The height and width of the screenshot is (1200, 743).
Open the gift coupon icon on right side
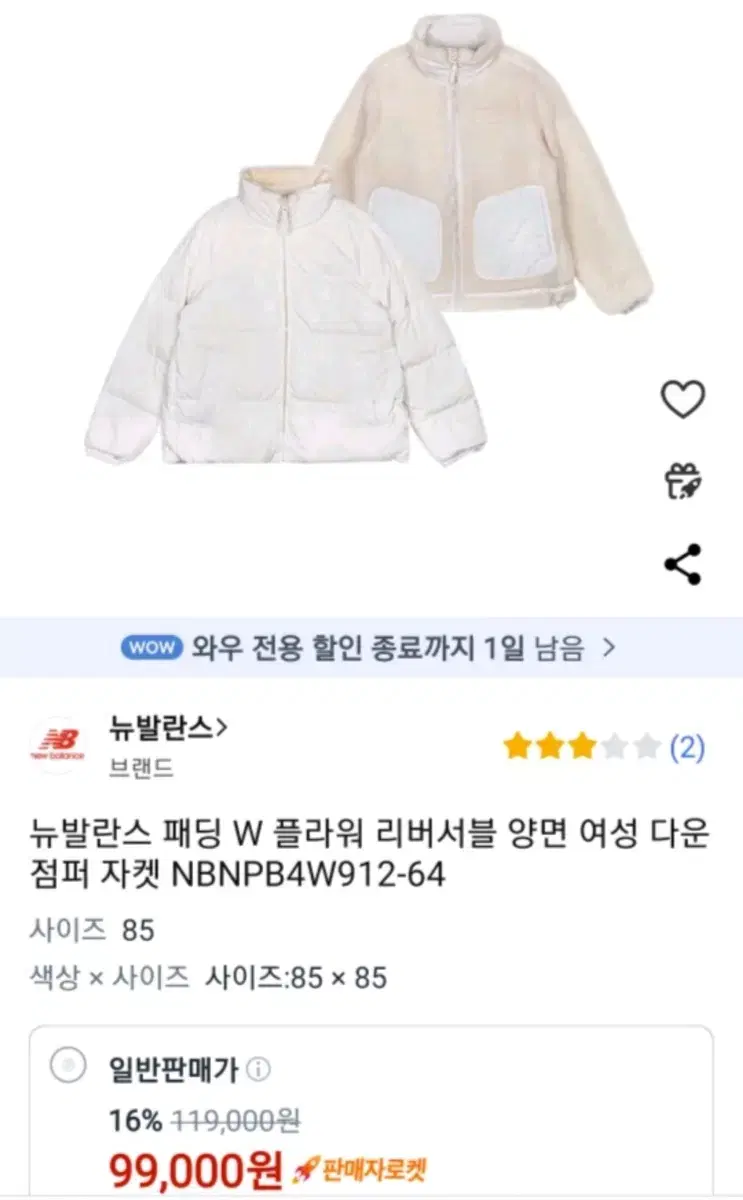(683, 478)
